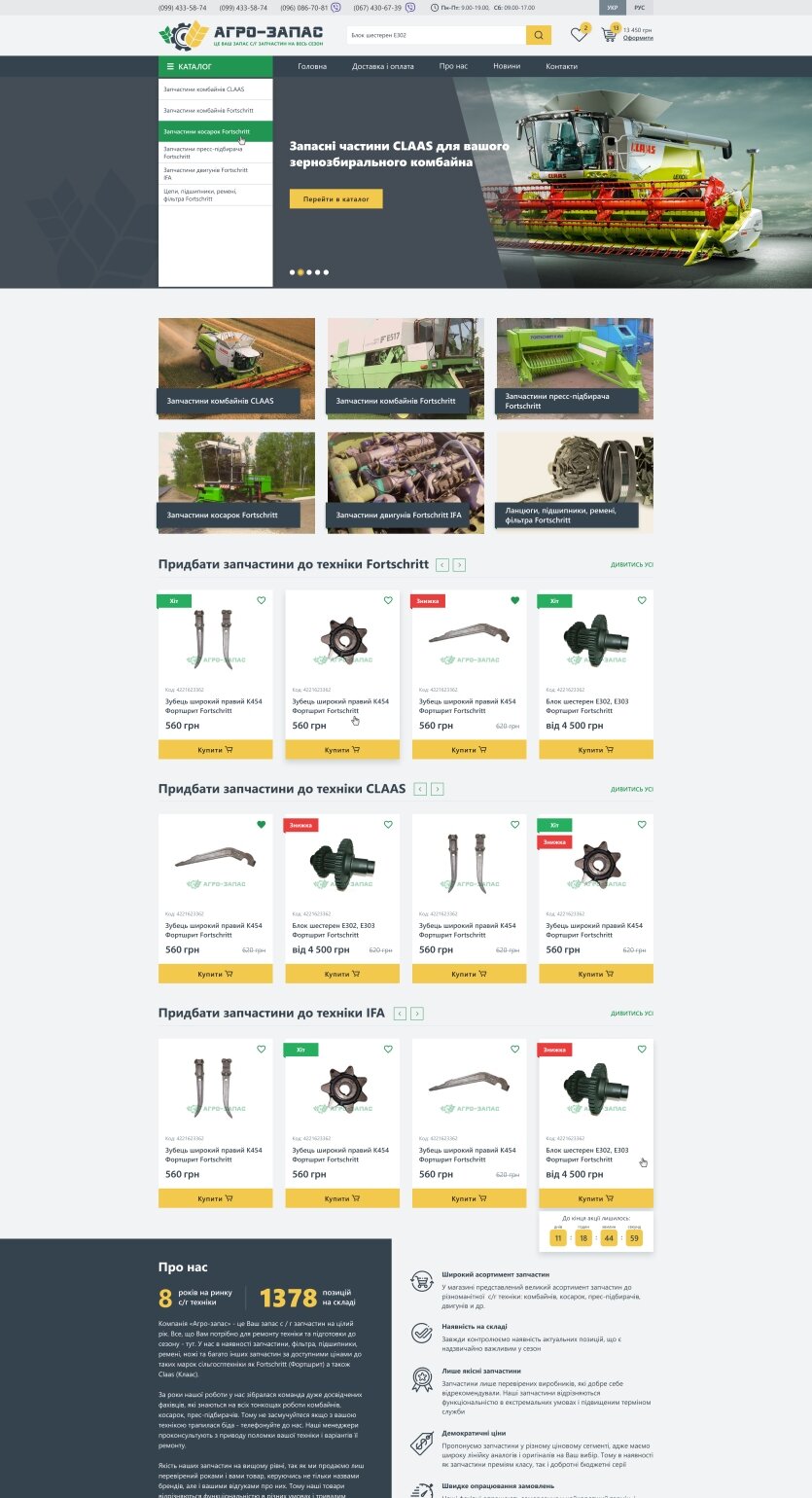Show next items in Fortschritt carousel
This screenshot has width=812, height=1498.
click(x=459, y=565)
